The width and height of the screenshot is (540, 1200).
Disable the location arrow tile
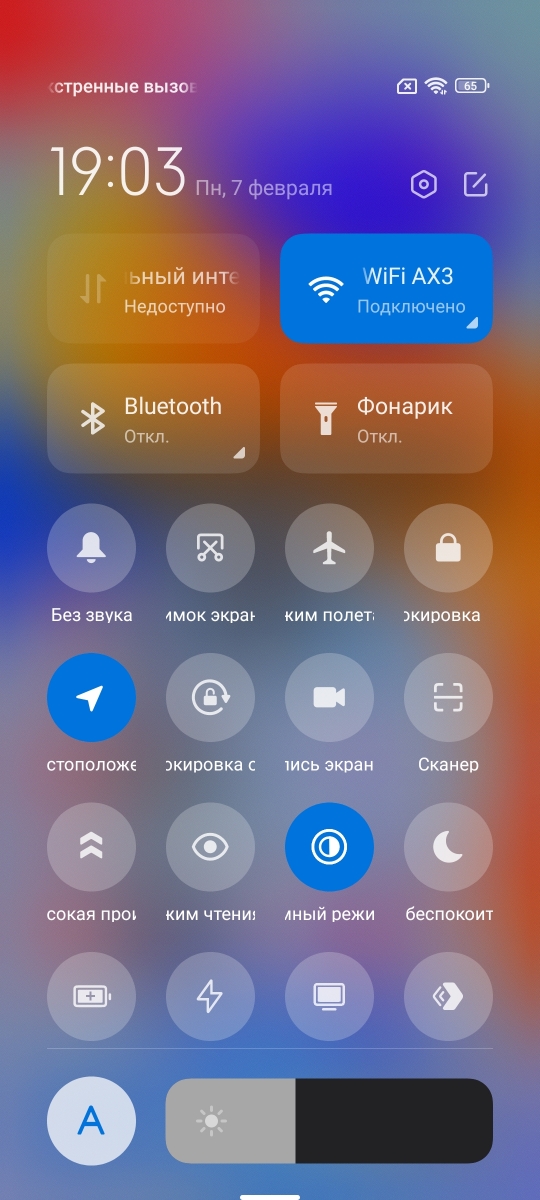(x=91, y=698)
